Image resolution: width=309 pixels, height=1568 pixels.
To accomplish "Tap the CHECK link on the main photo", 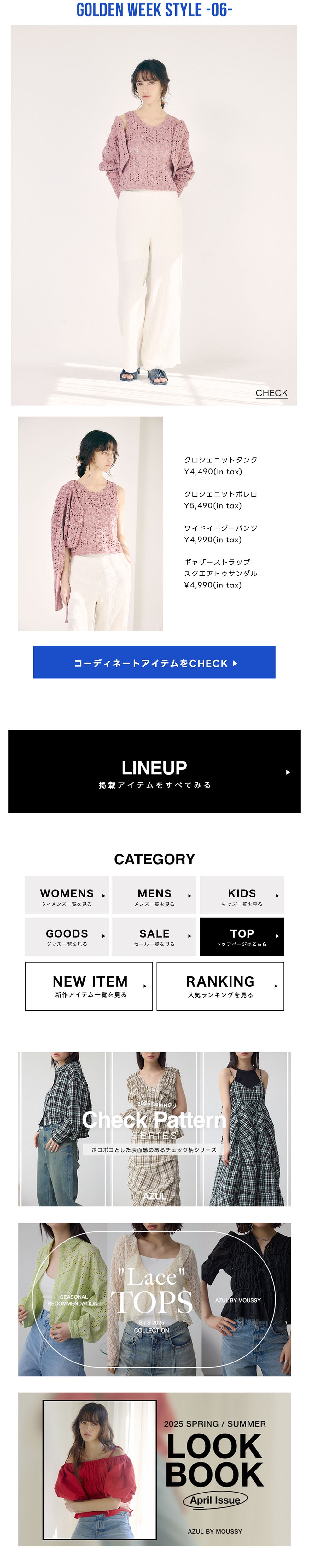I will (271, 393).
